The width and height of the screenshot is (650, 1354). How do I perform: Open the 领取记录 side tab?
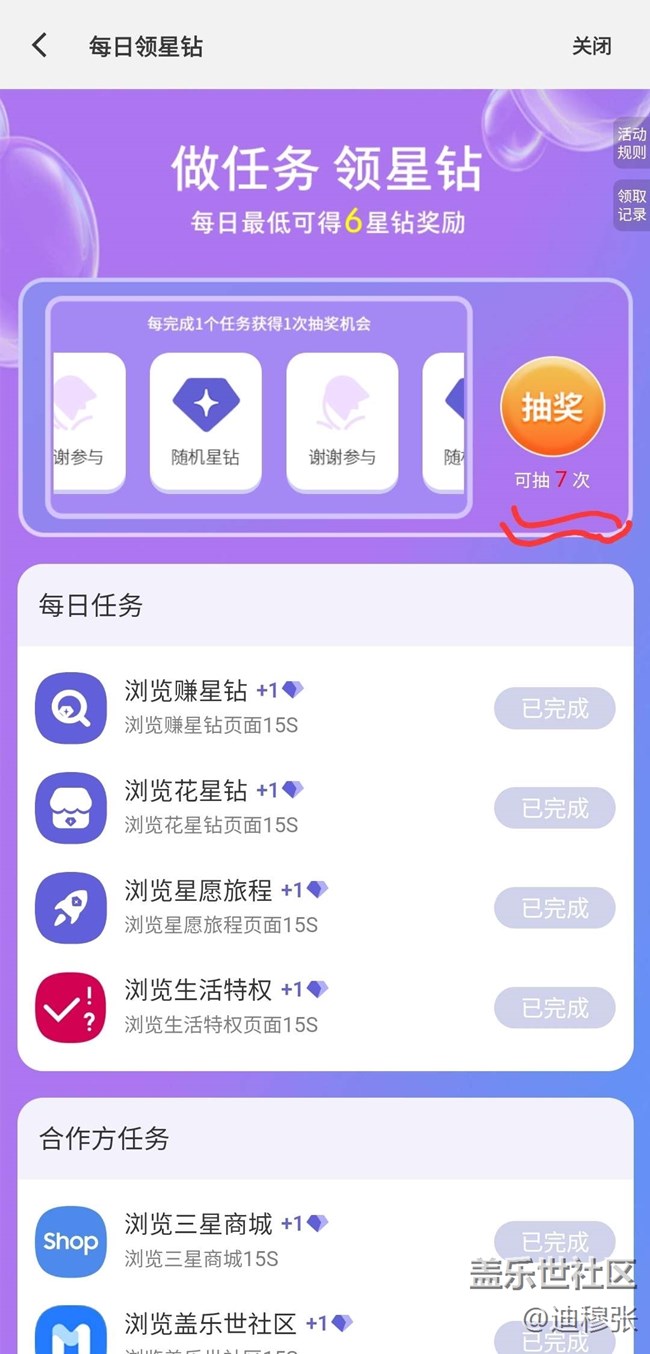632,205
